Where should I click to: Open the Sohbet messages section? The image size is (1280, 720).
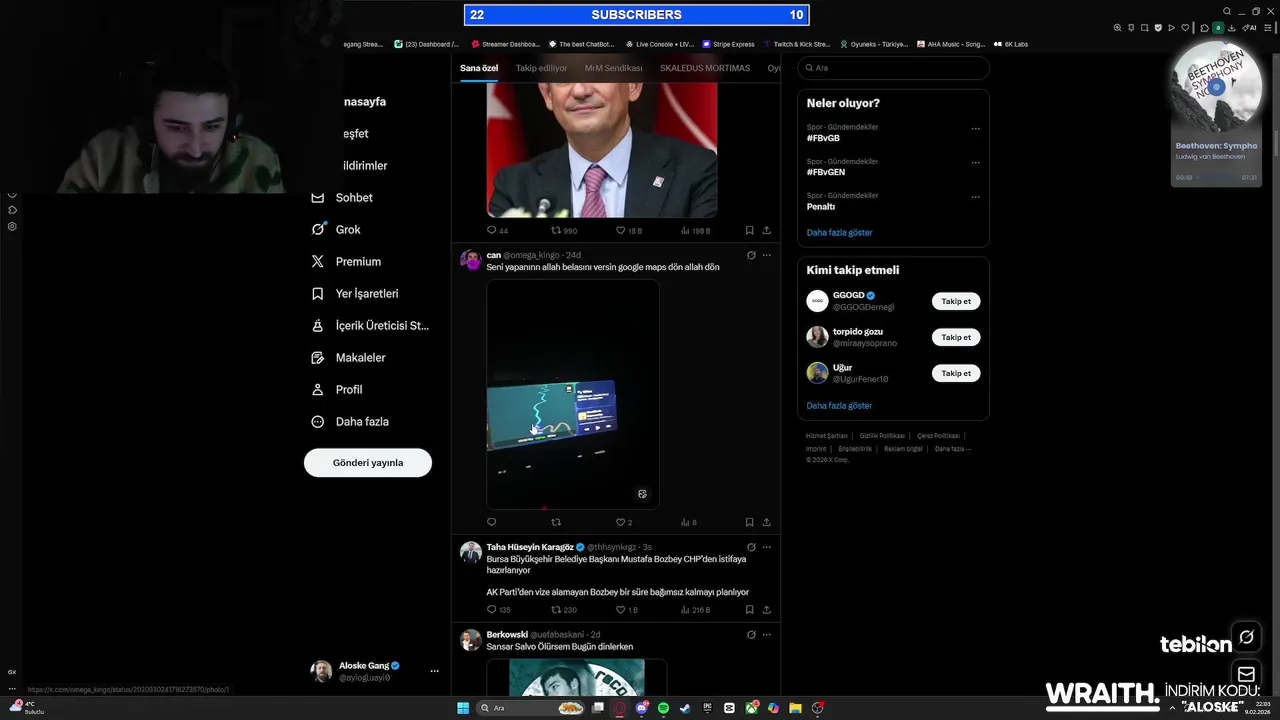(x=353, y=198)
